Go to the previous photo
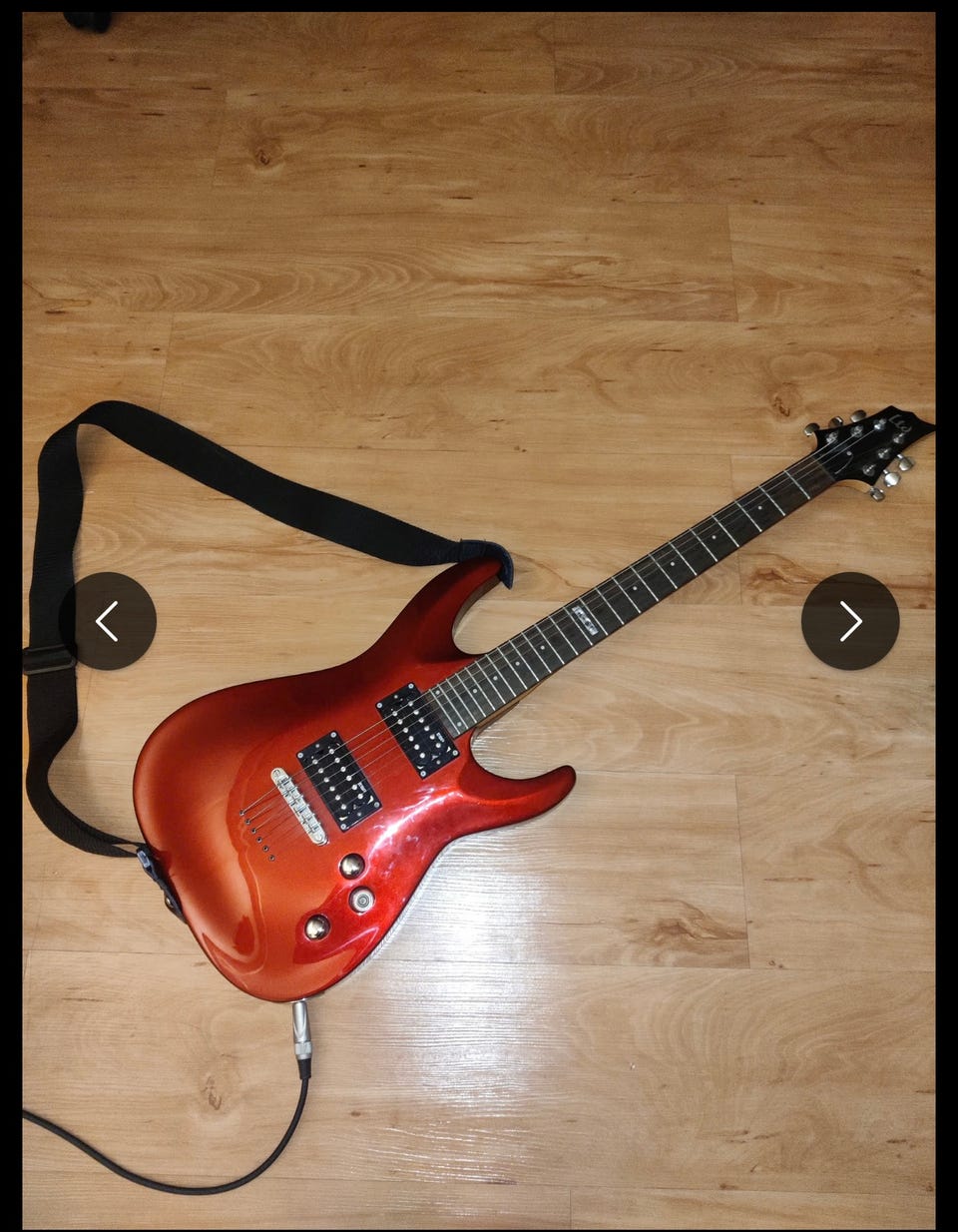Viewport: 958px width, 1232px height. (x=107, y=621)
